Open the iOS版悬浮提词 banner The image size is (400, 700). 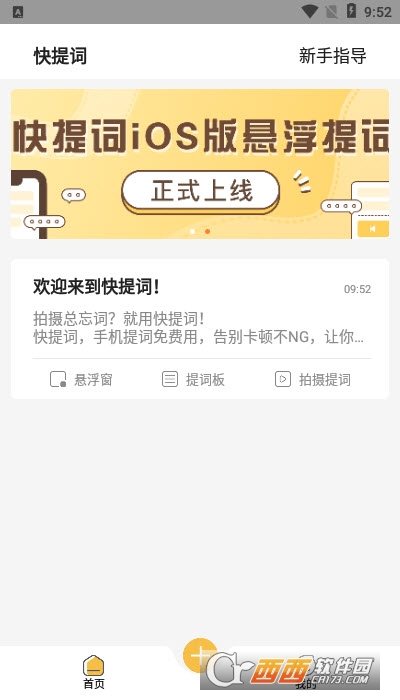(x=200, y=164)
